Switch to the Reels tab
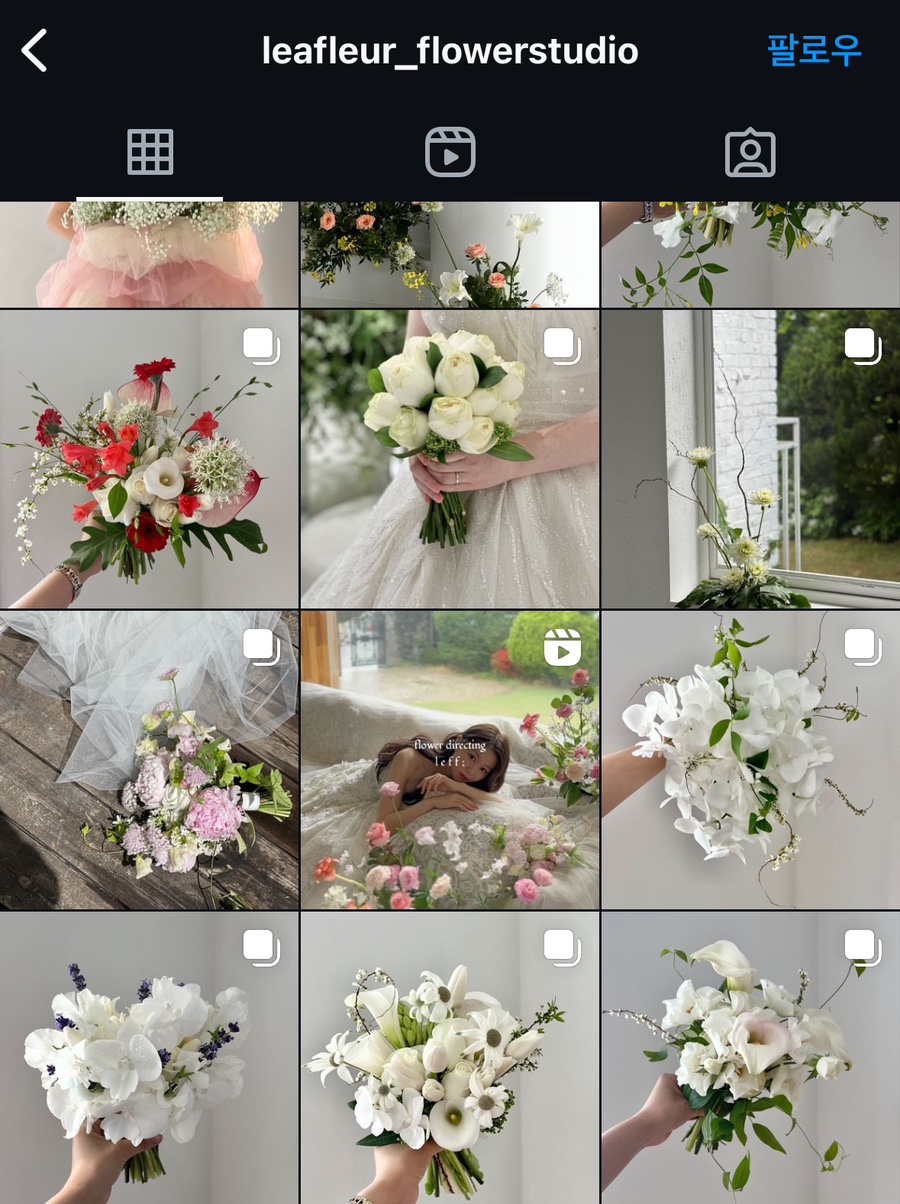This screenshot has height=1204, width=900. (x=450, y=152)
